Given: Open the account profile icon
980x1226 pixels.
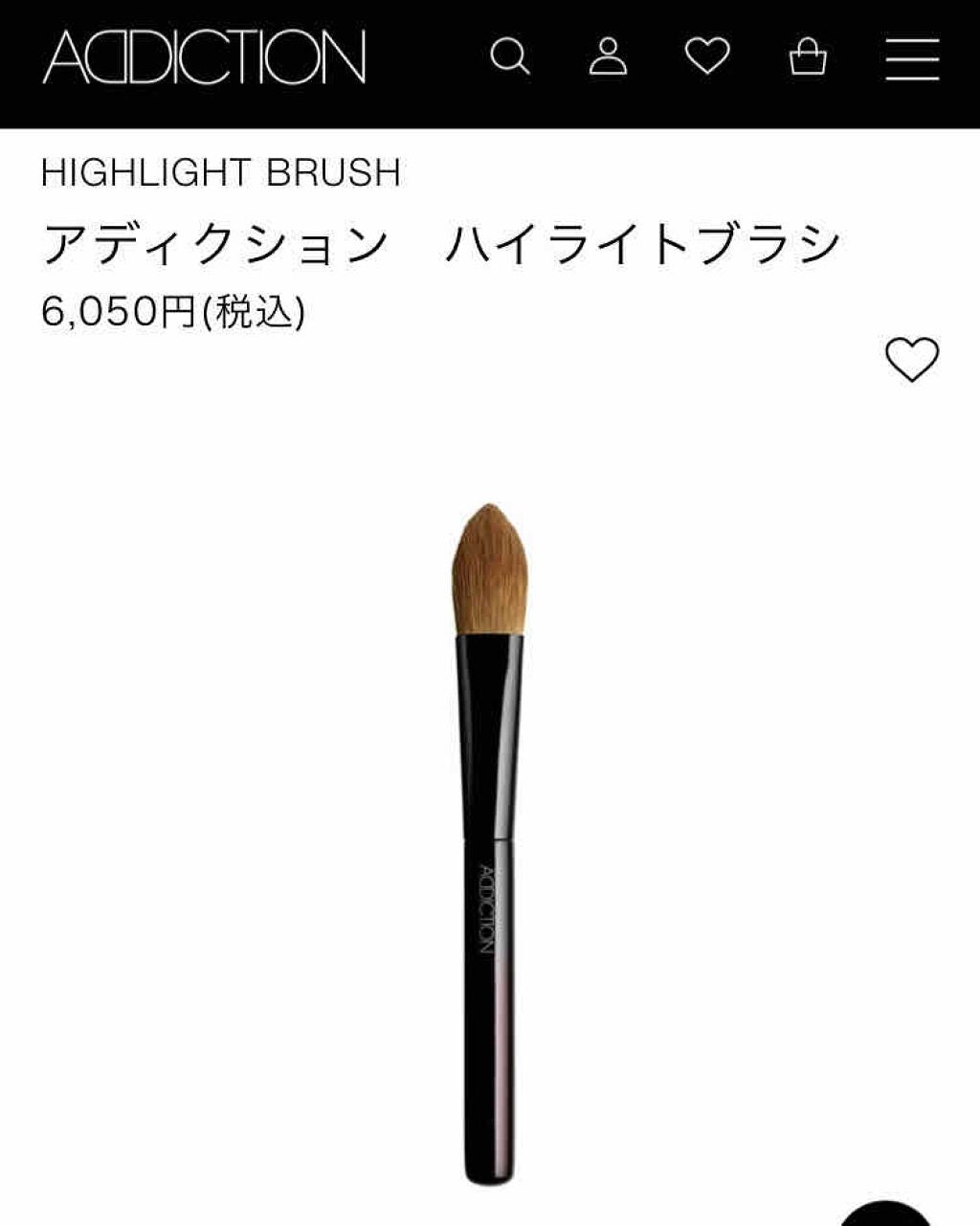Looking at the screenshot, I should point(608,56).
